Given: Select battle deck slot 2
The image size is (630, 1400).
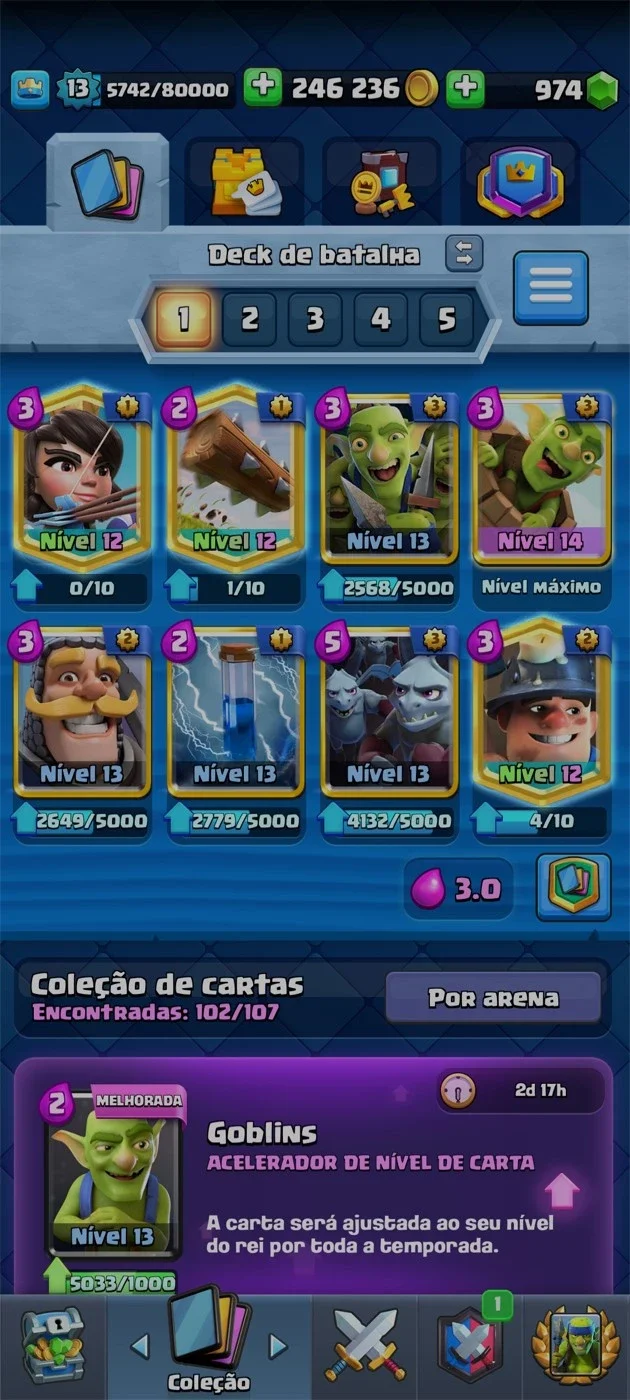Looking at the screenshot, I should pos(249,319).
